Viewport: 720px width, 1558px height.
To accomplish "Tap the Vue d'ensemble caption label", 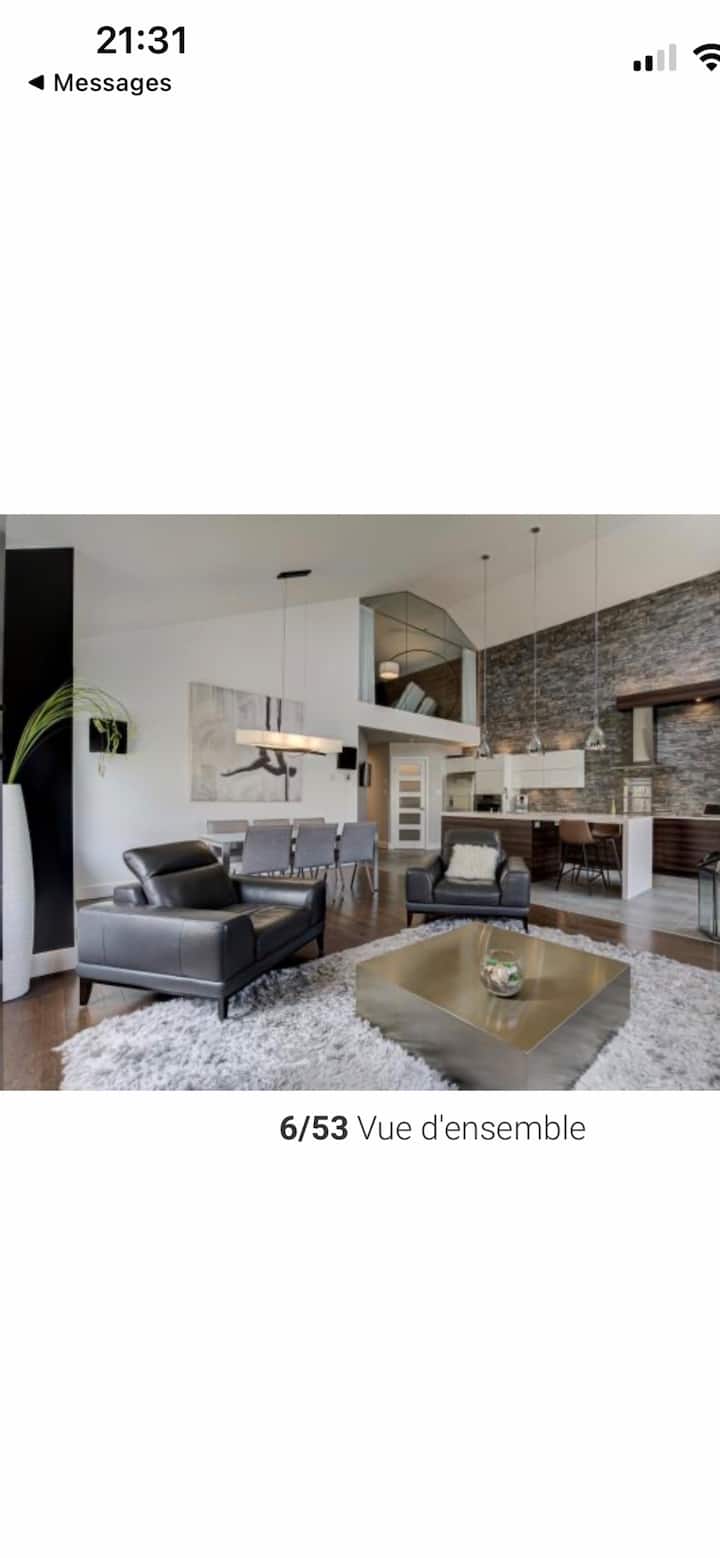I will (x=470, y=1129).
